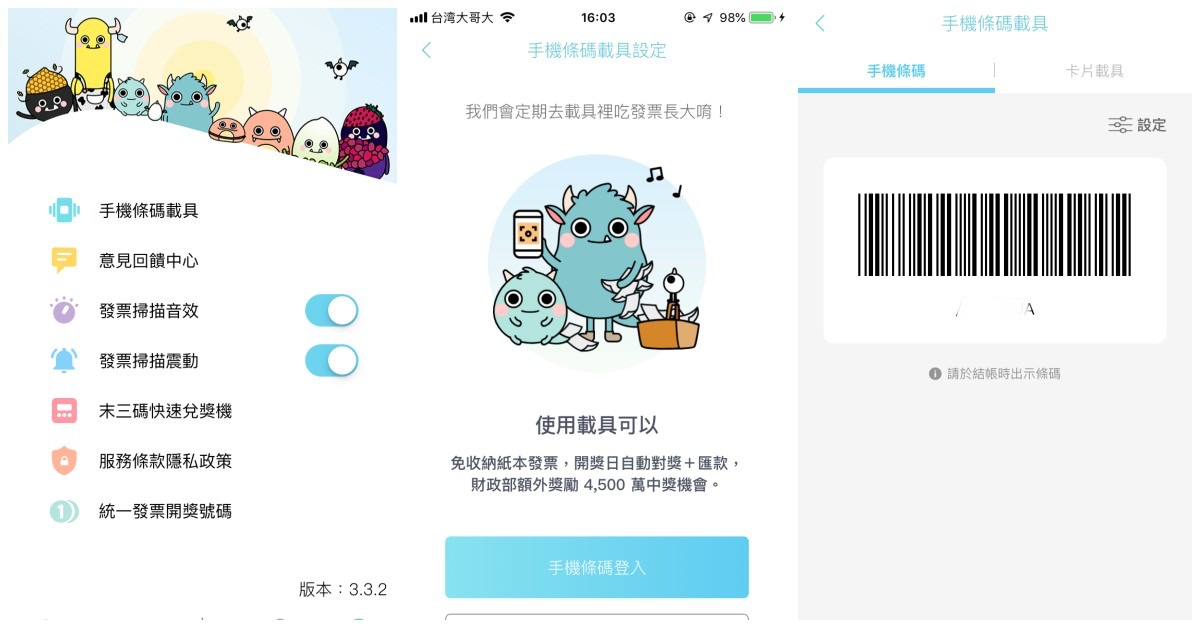Switch to the 卡片載具 tab

[1094, 71]
